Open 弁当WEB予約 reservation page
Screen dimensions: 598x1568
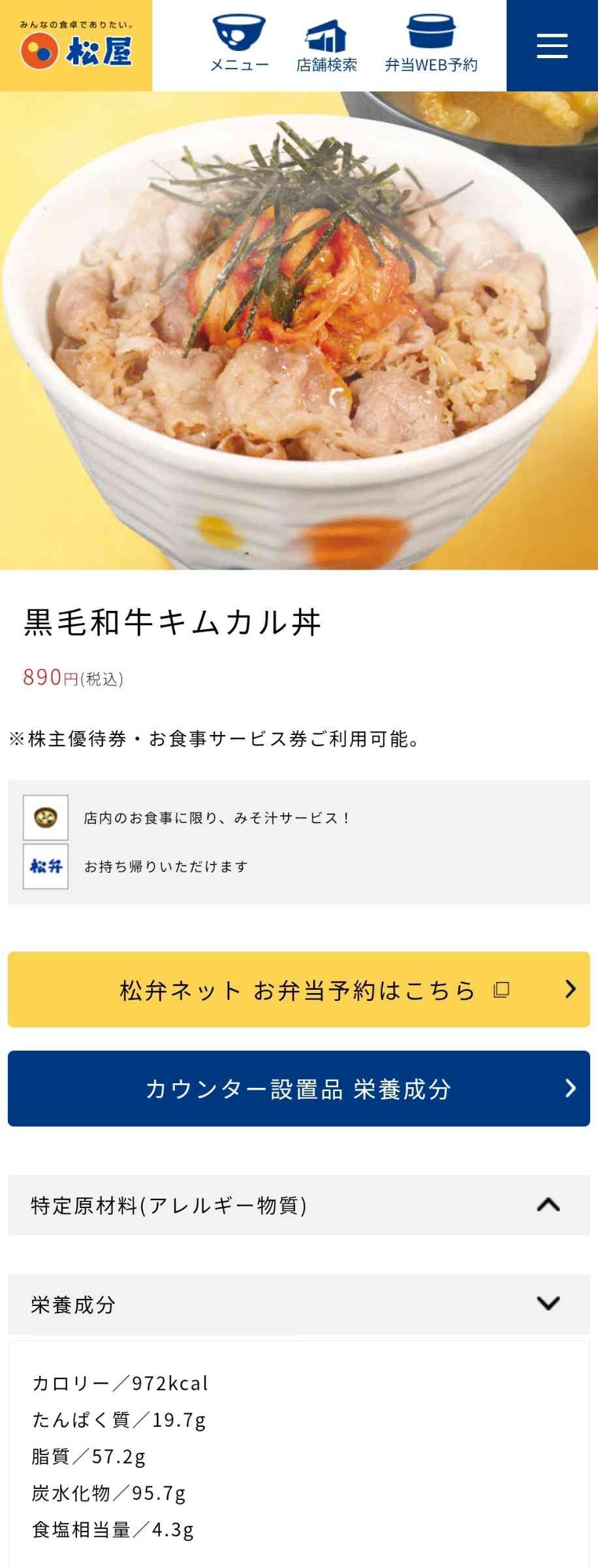click(431, 45)
